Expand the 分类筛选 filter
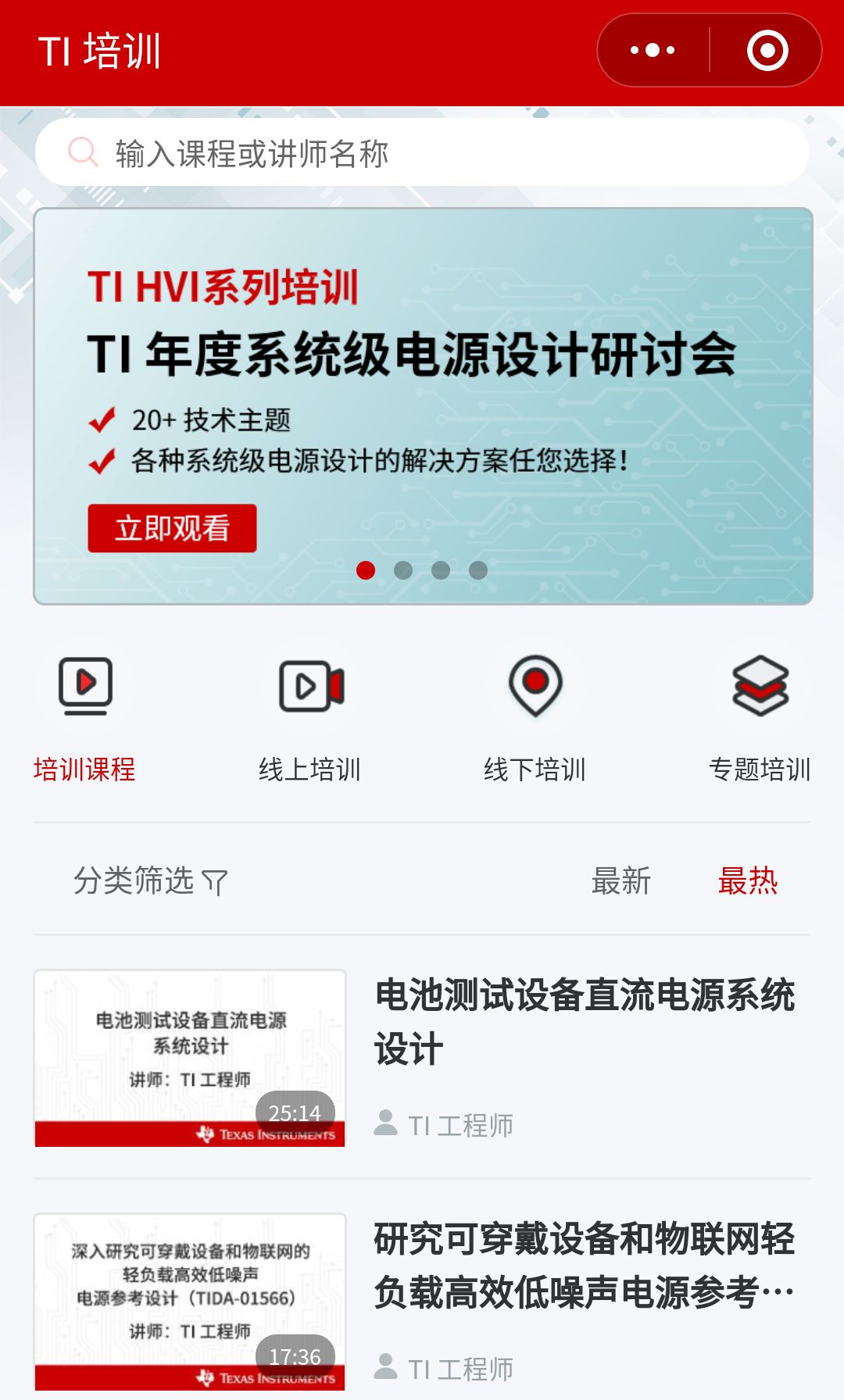Screen dimensions: 844x1400 coord(151,881)
